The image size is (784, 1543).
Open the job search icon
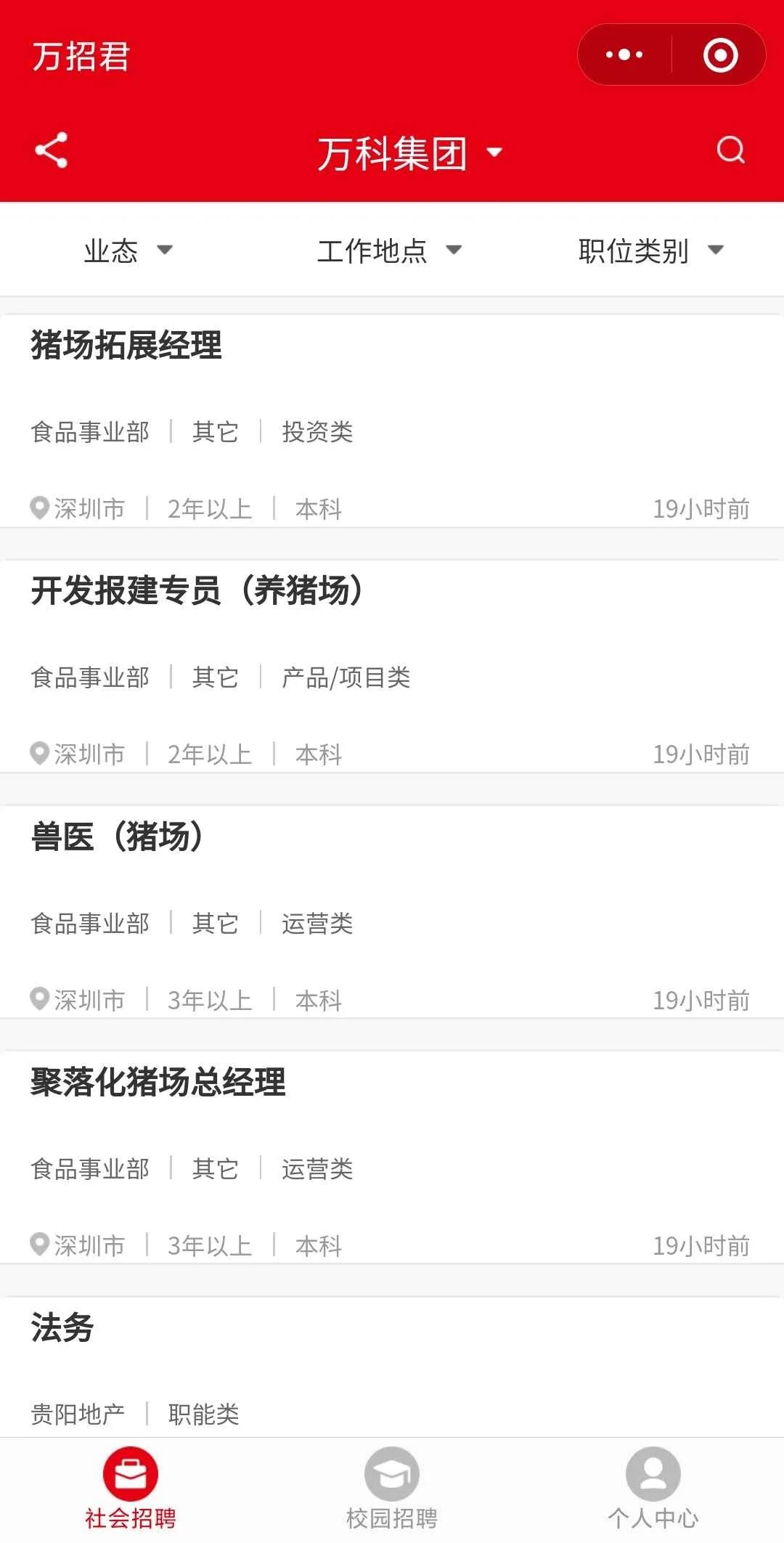click(730, 150)
